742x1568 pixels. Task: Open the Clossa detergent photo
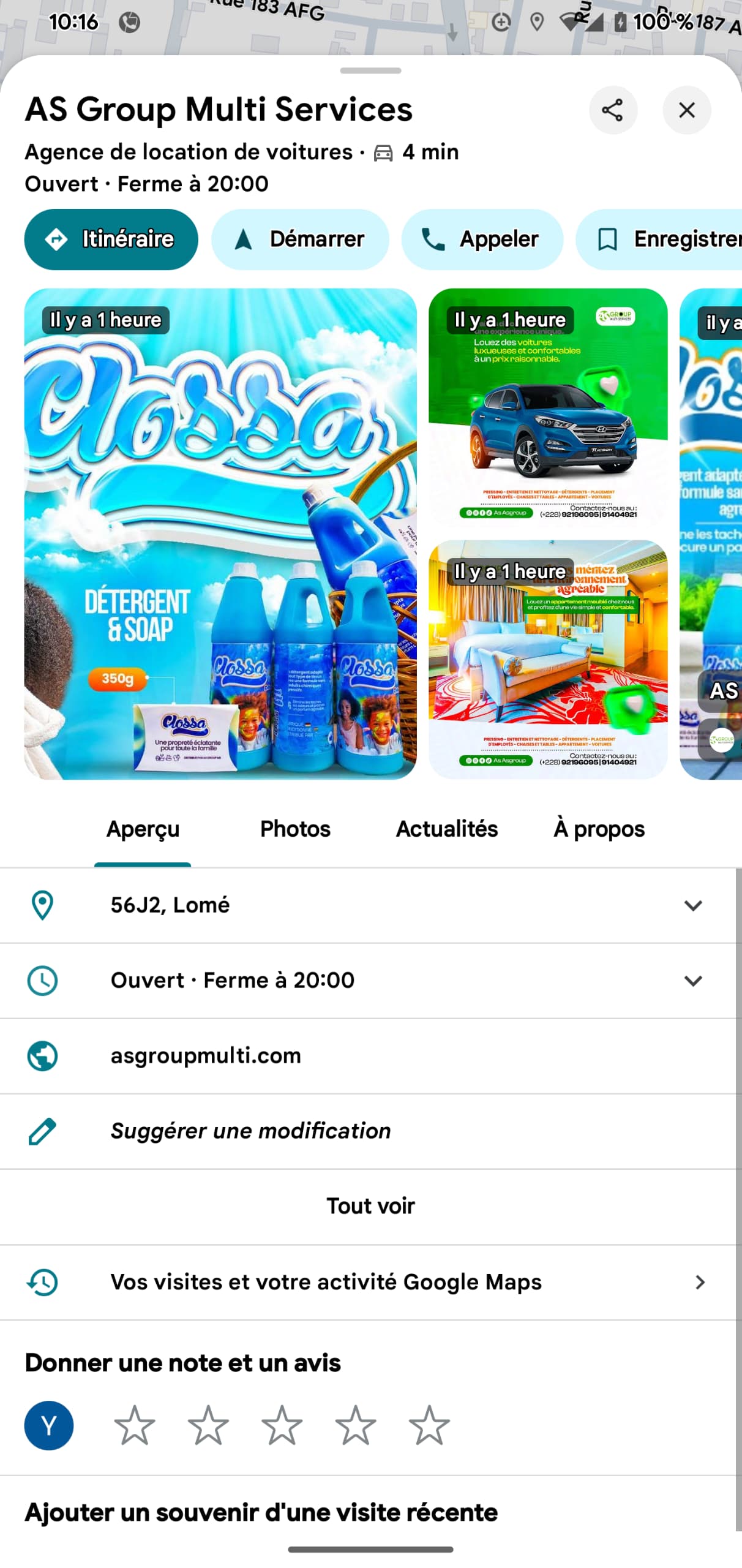click(220, 533)
